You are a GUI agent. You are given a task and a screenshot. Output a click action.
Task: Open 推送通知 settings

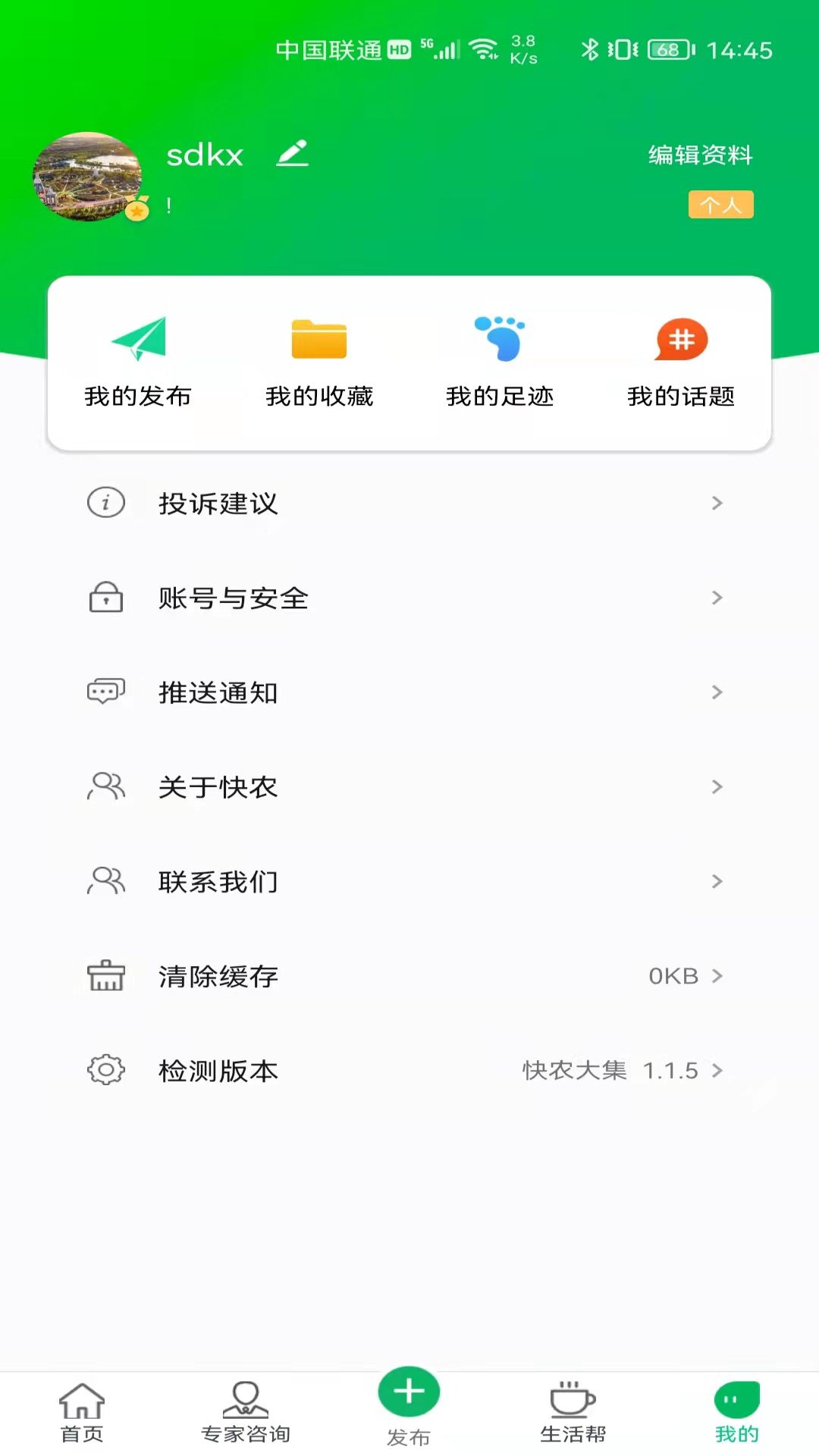[x=409, y=692]
